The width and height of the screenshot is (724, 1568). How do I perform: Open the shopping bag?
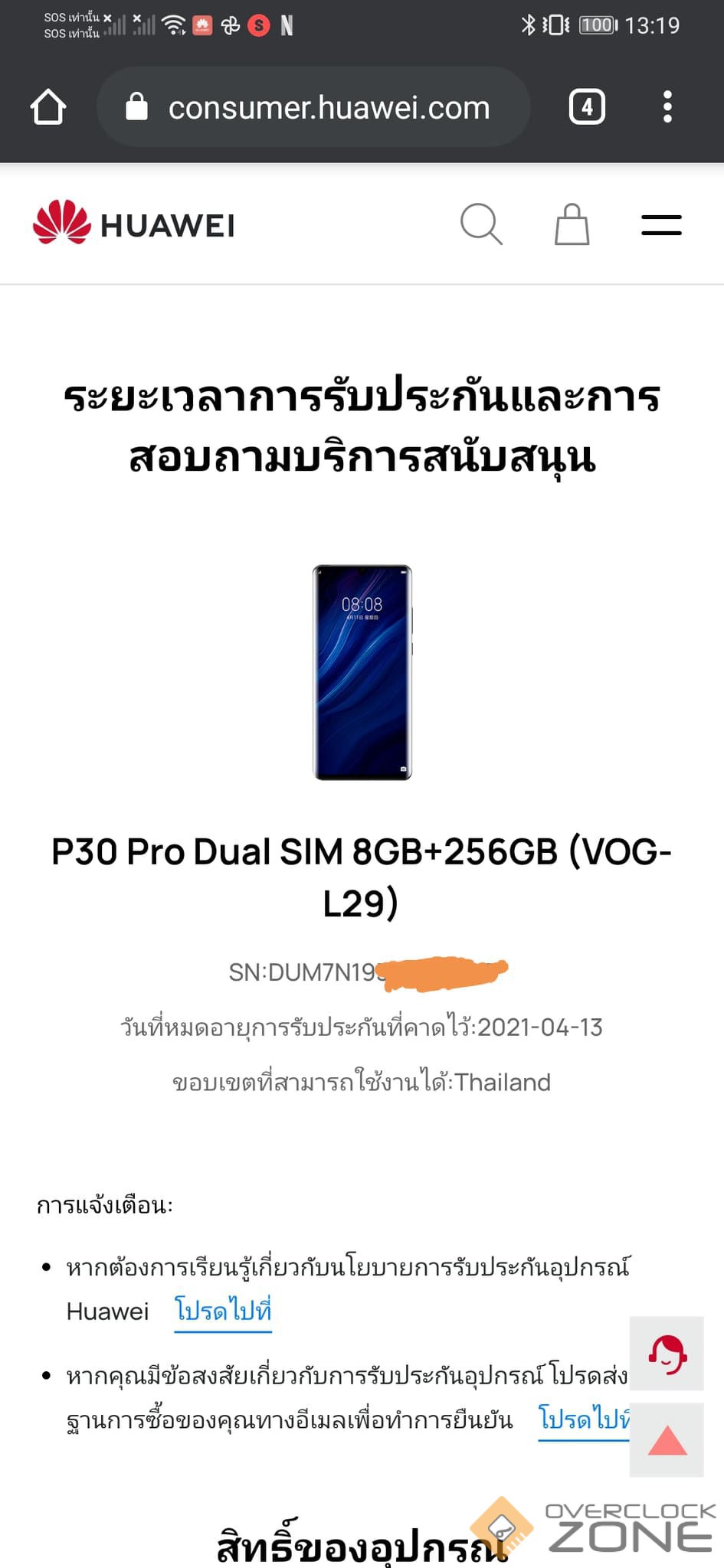(572, 224)
